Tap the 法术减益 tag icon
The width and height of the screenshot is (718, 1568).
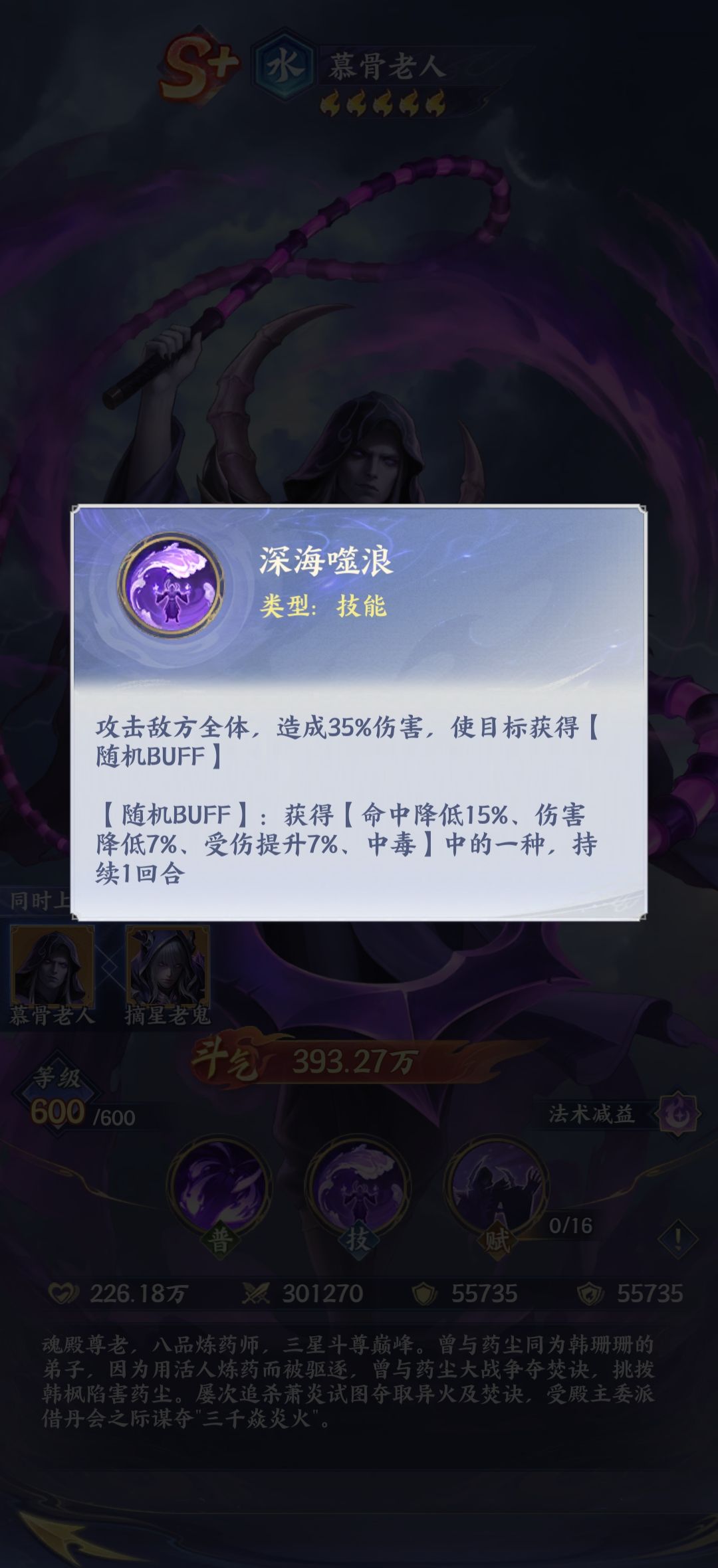click(677, 1114)
